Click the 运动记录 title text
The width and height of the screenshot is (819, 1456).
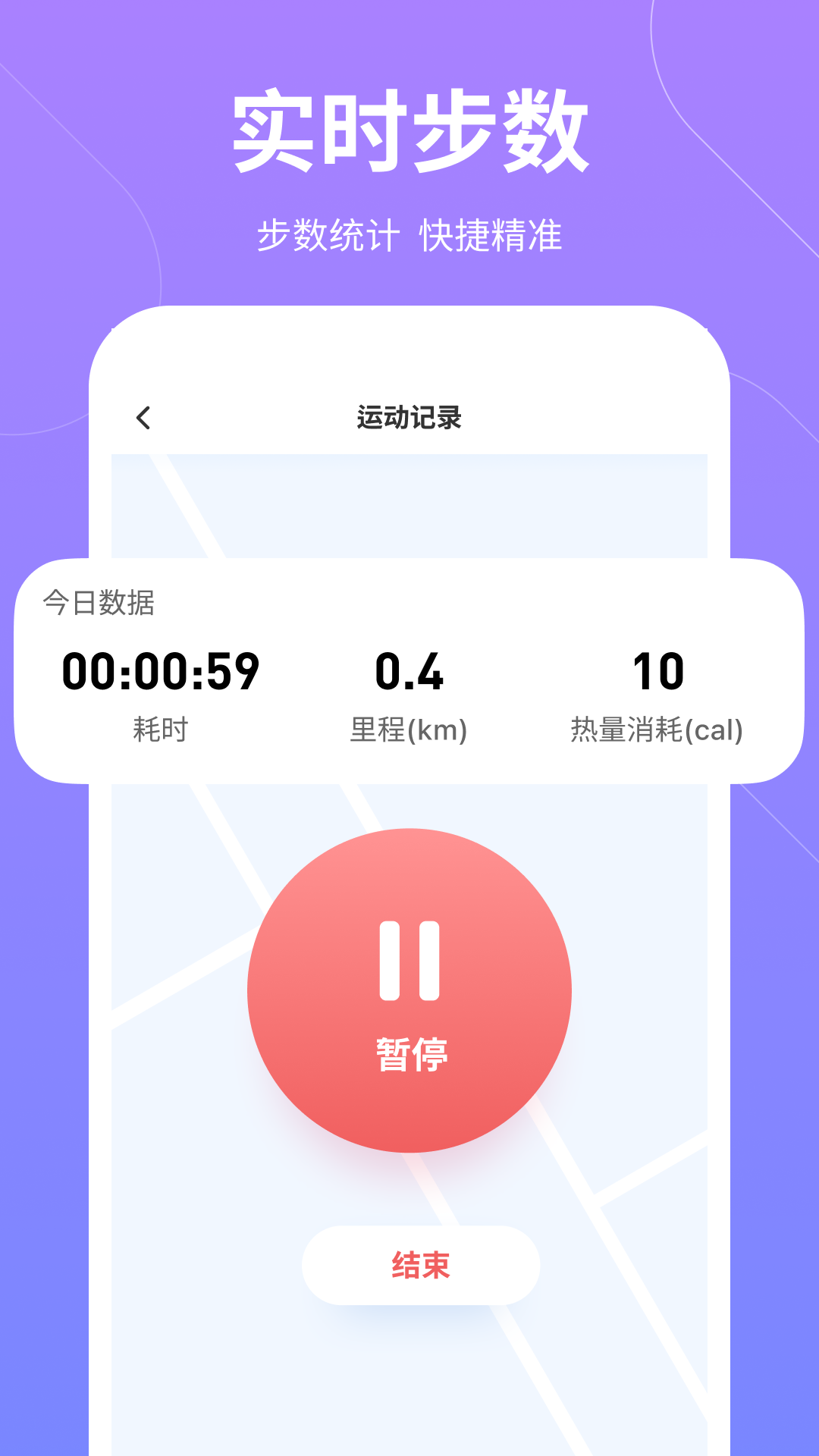[x=409, y=416]
